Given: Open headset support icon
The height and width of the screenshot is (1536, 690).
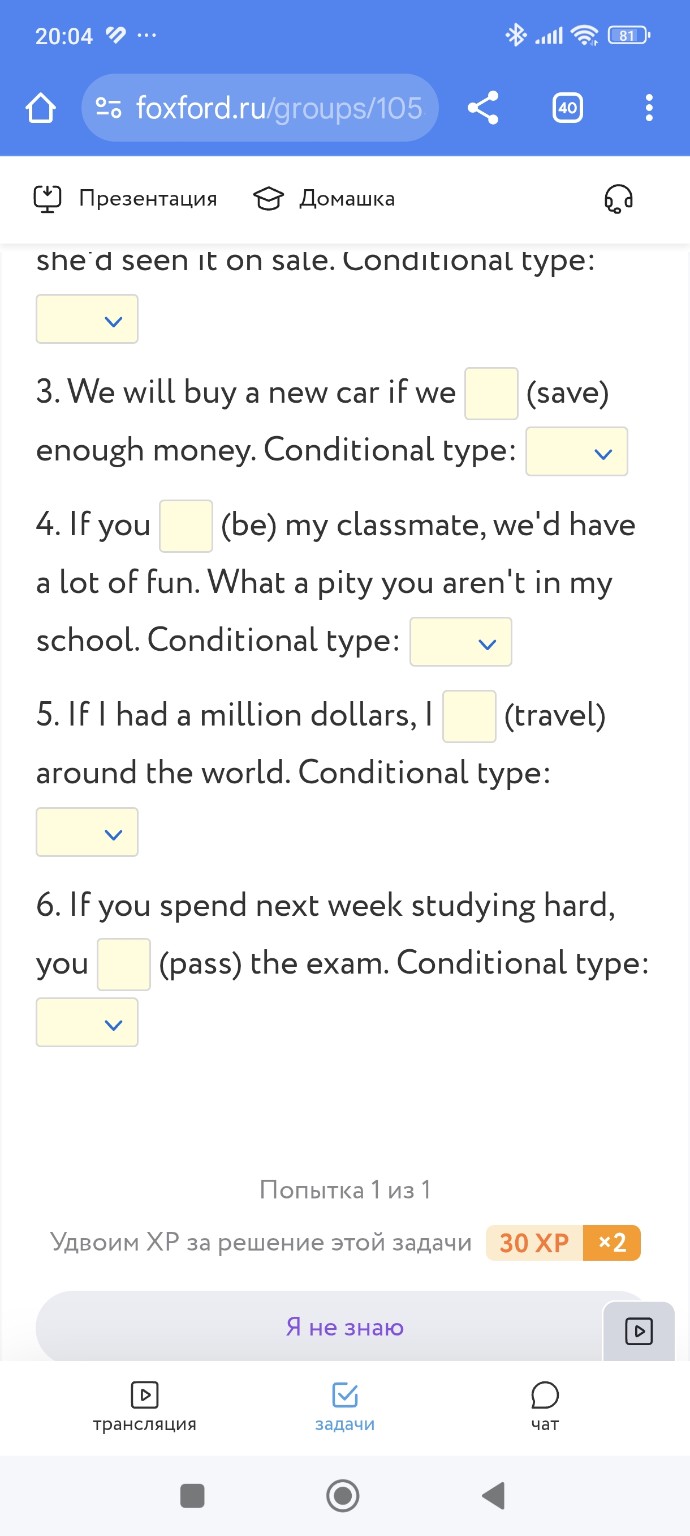Looking at the screenshot, I should [x=618, y=199].
